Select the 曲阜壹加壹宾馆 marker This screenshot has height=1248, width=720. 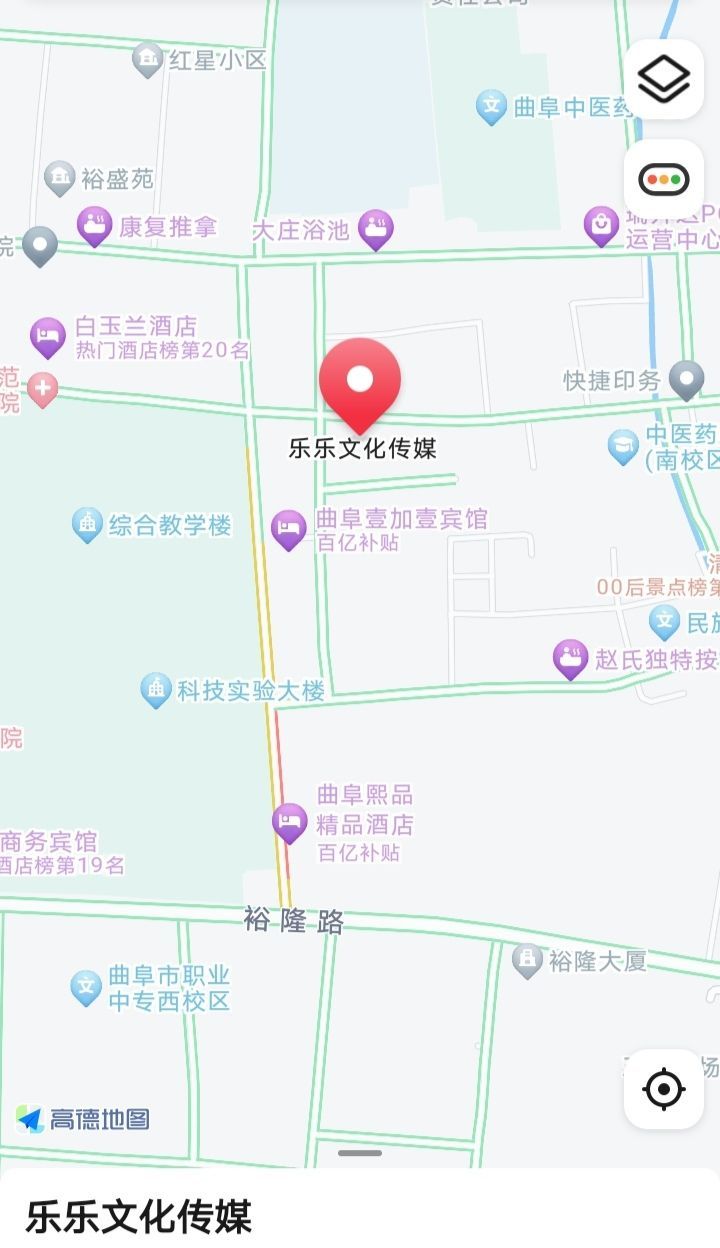[x=289, y=529]
